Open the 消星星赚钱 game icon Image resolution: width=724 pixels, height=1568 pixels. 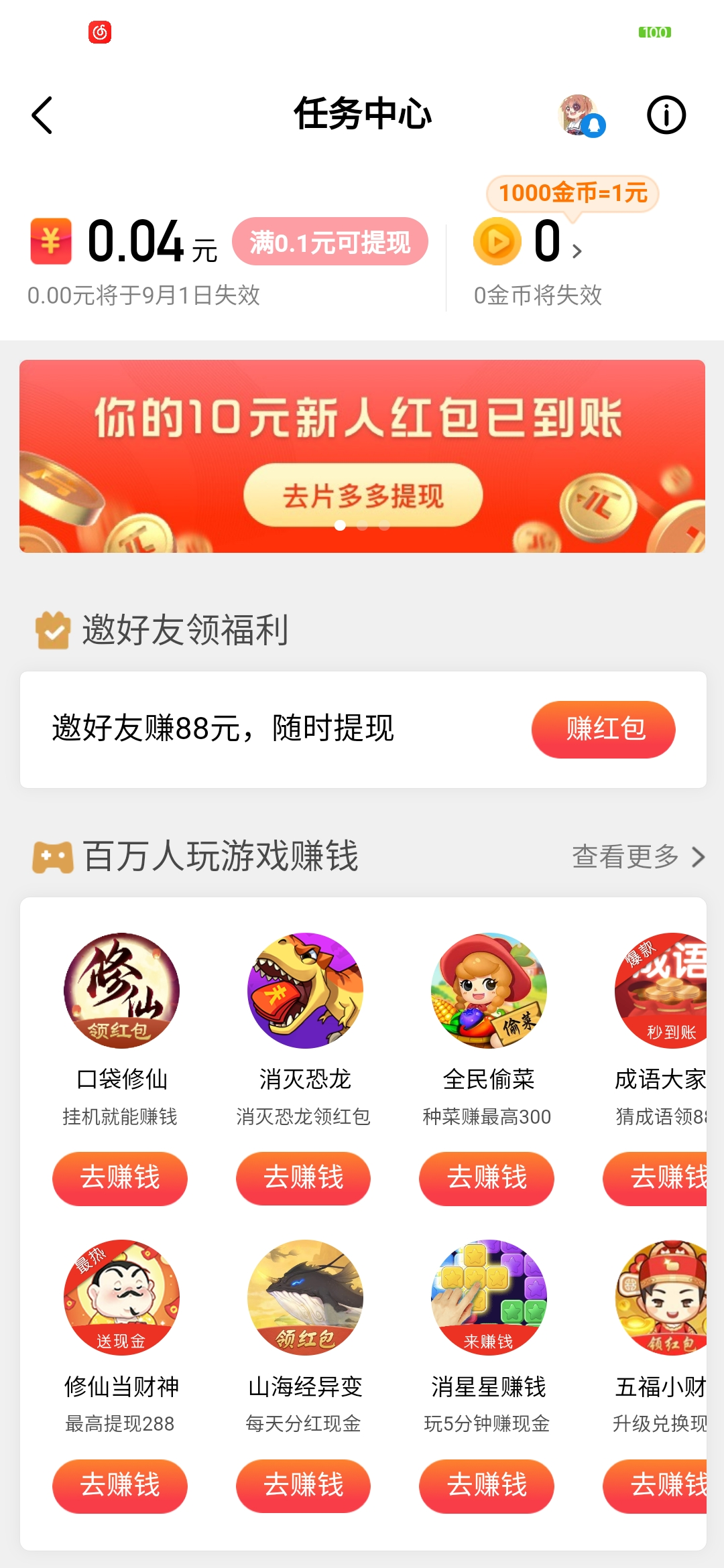[x=489, y=1297]
